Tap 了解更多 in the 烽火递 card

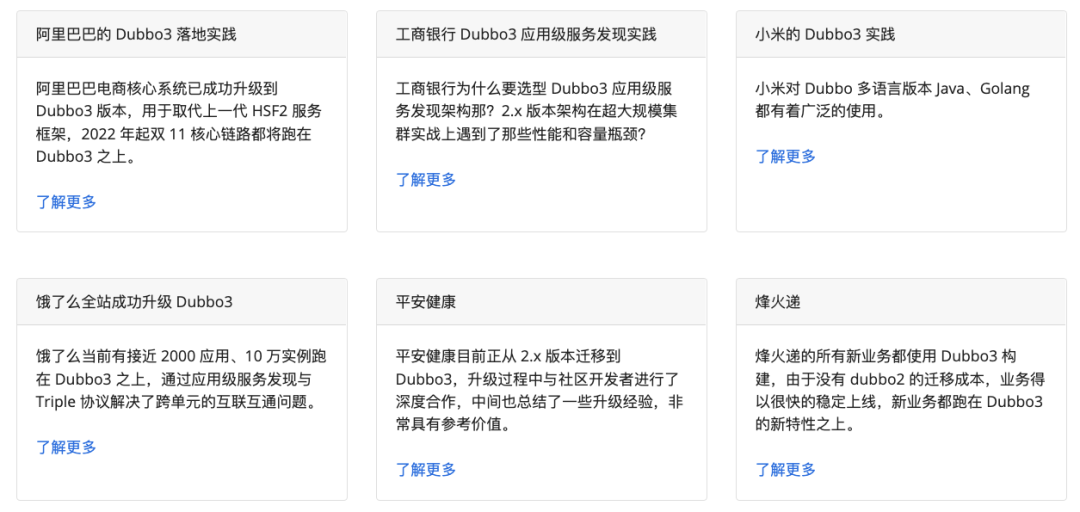click(786, 469)
